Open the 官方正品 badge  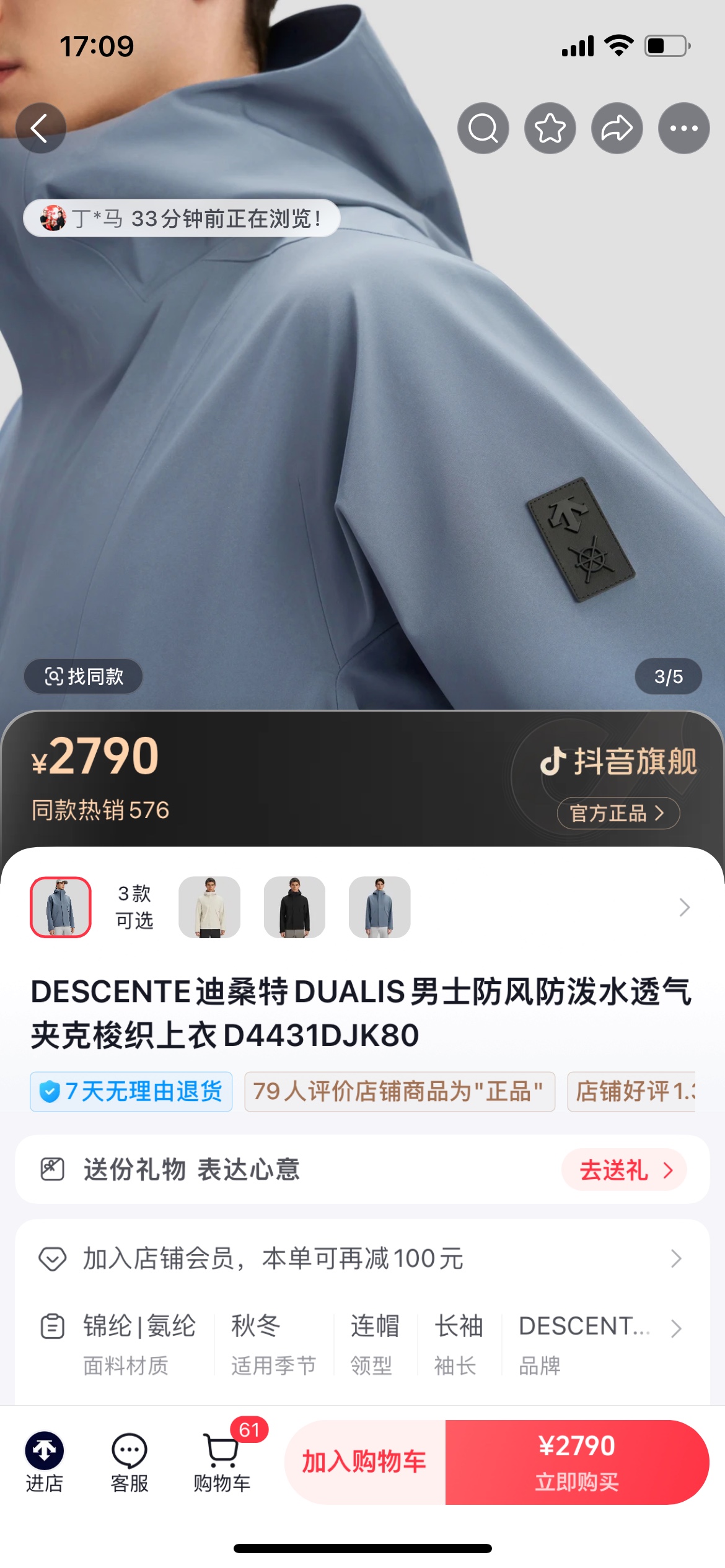click(x=618, y=813)
